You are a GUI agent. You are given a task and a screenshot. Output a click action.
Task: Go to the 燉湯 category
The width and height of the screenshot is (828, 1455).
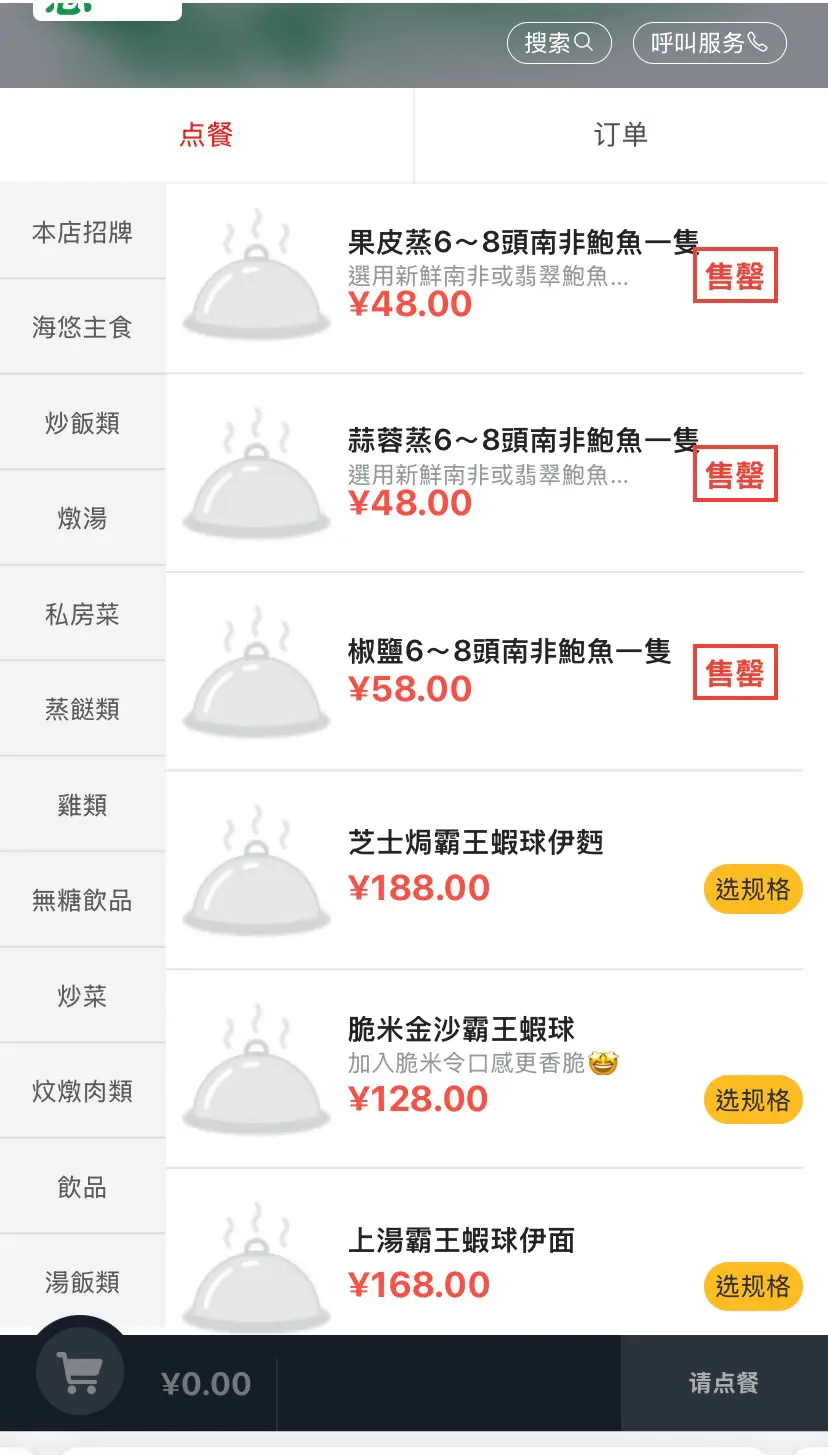[82, 518]
